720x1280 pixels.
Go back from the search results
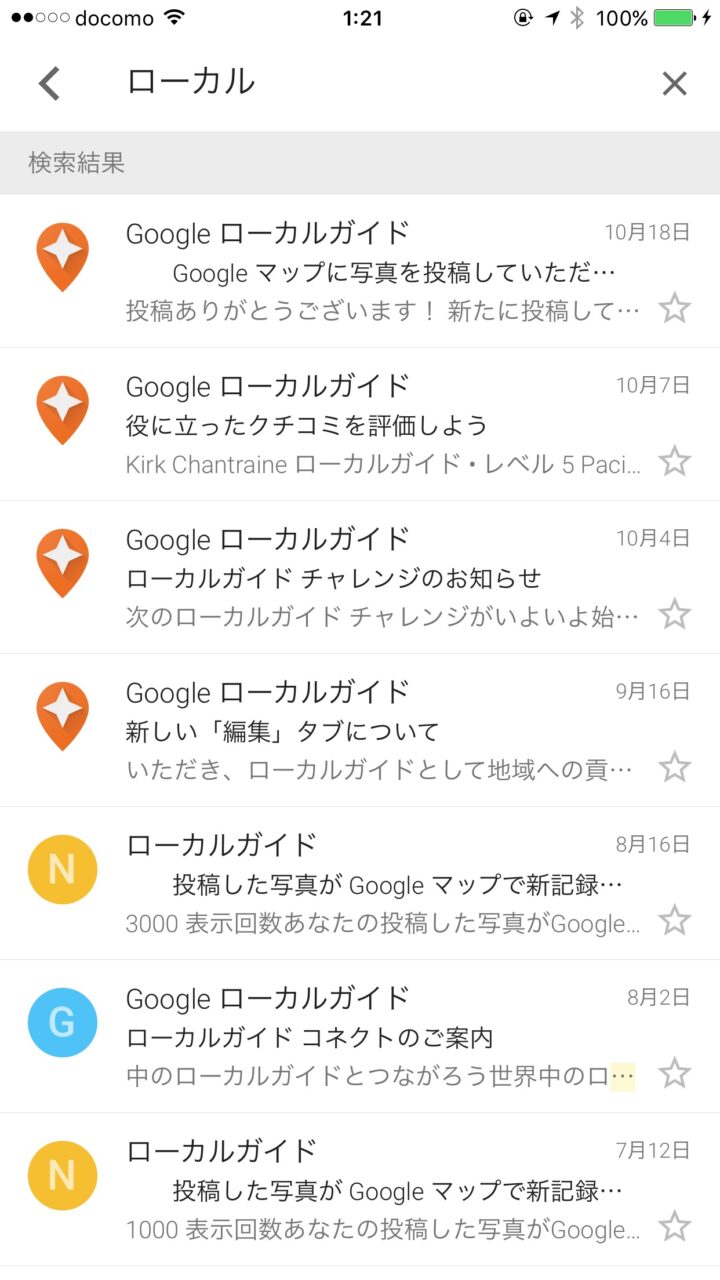coord(50,84)
